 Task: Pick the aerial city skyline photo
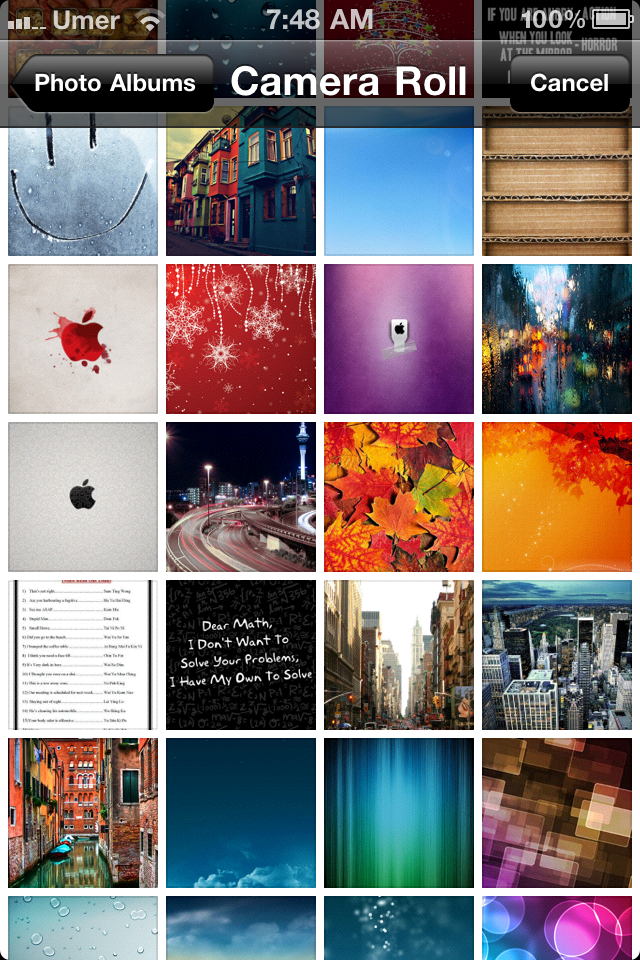point(556,655)
